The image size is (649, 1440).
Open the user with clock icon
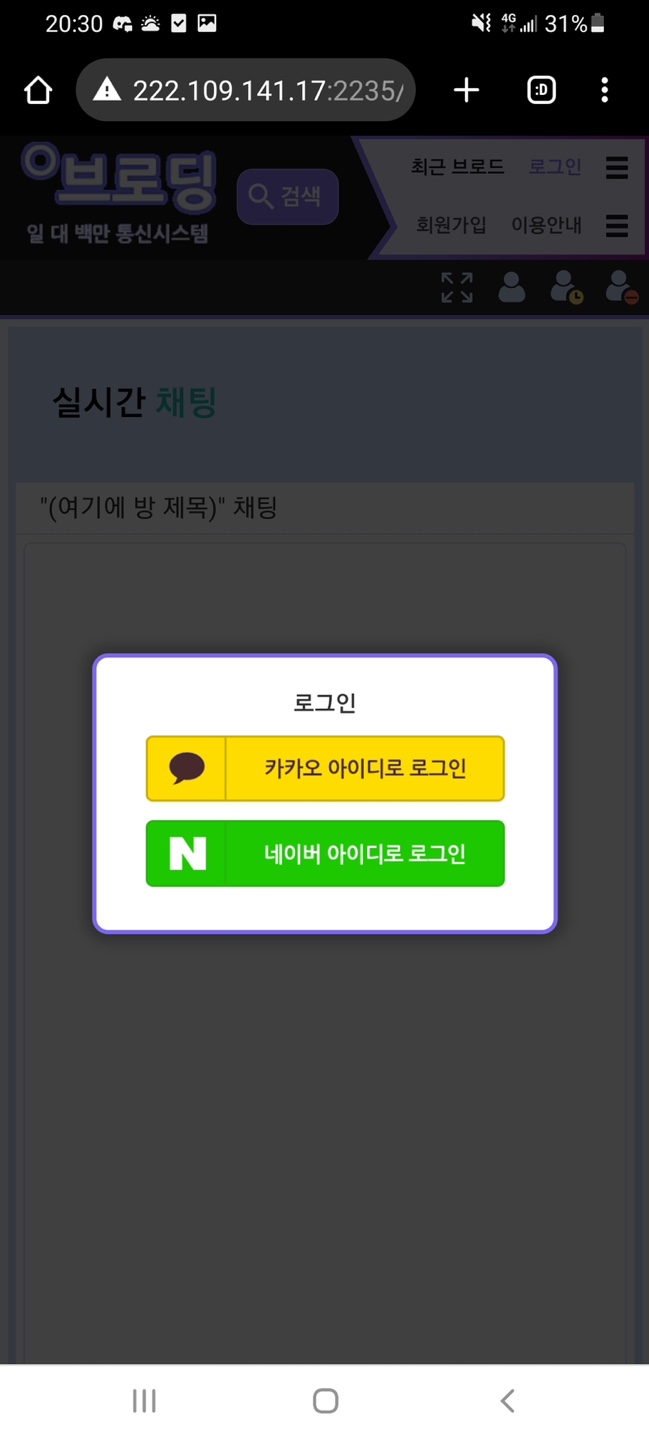pos(567,288)
